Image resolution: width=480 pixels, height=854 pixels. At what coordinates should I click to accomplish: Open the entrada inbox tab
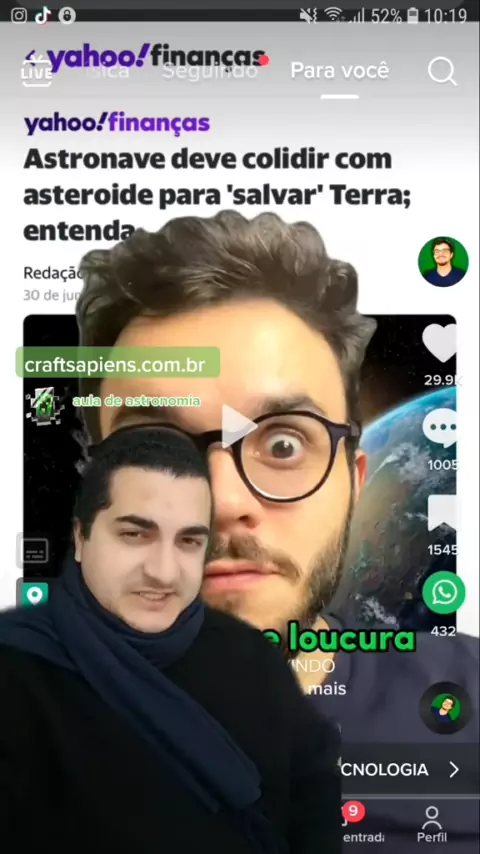click(362, 824)
